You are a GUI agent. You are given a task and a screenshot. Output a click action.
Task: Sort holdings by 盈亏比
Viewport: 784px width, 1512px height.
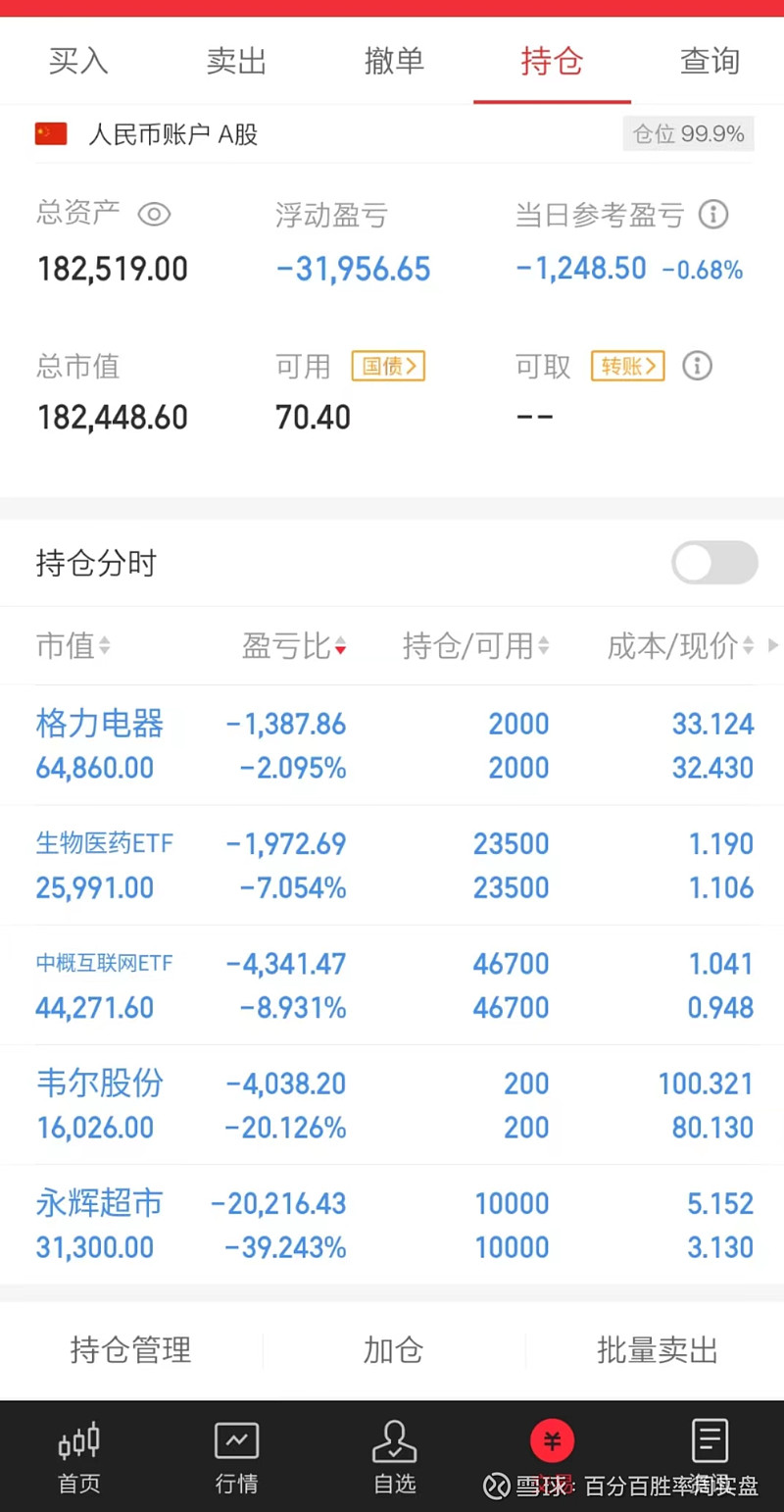[x=294, y=646]
